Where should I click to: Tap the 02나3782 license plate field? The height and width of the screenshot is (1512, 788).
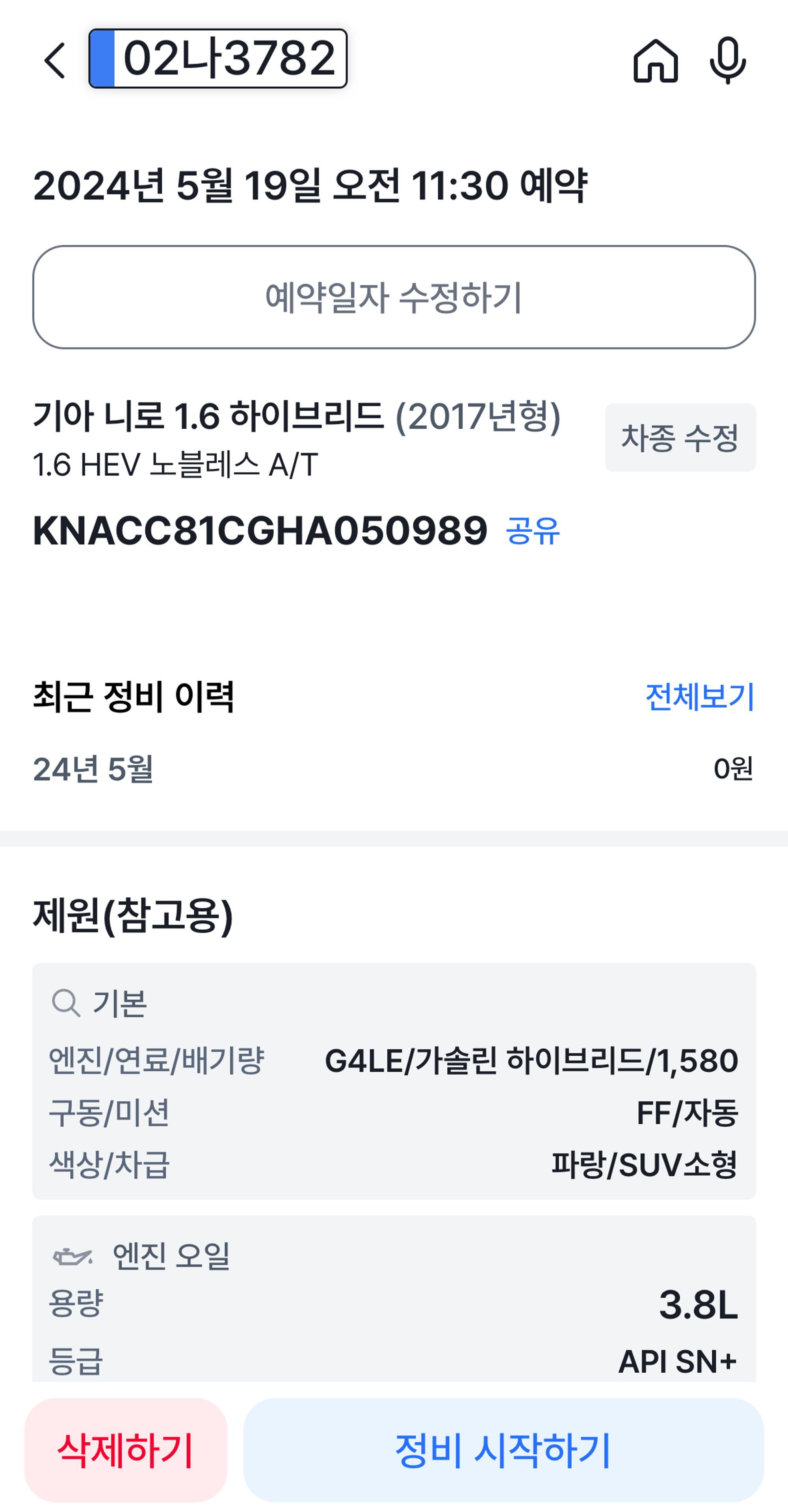(218, 59)
